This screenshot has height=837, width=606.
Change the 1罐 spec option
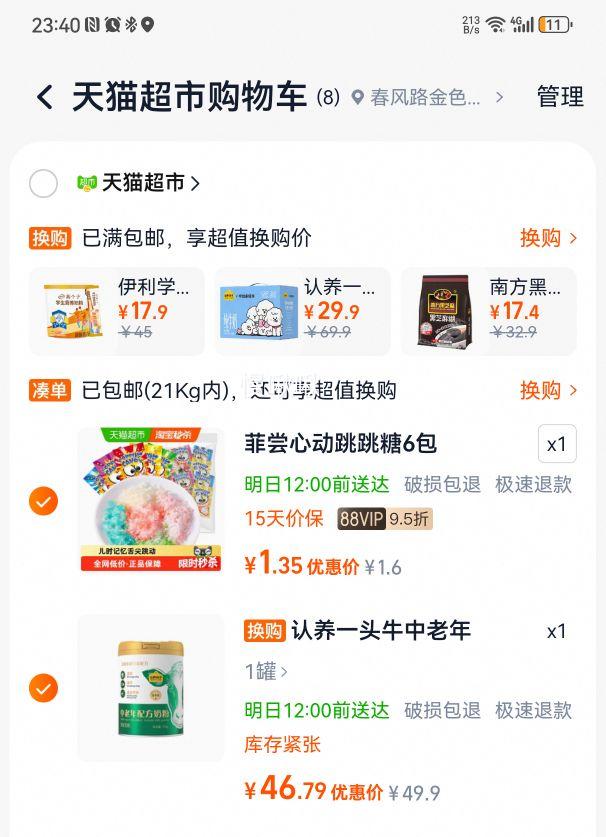266,672
